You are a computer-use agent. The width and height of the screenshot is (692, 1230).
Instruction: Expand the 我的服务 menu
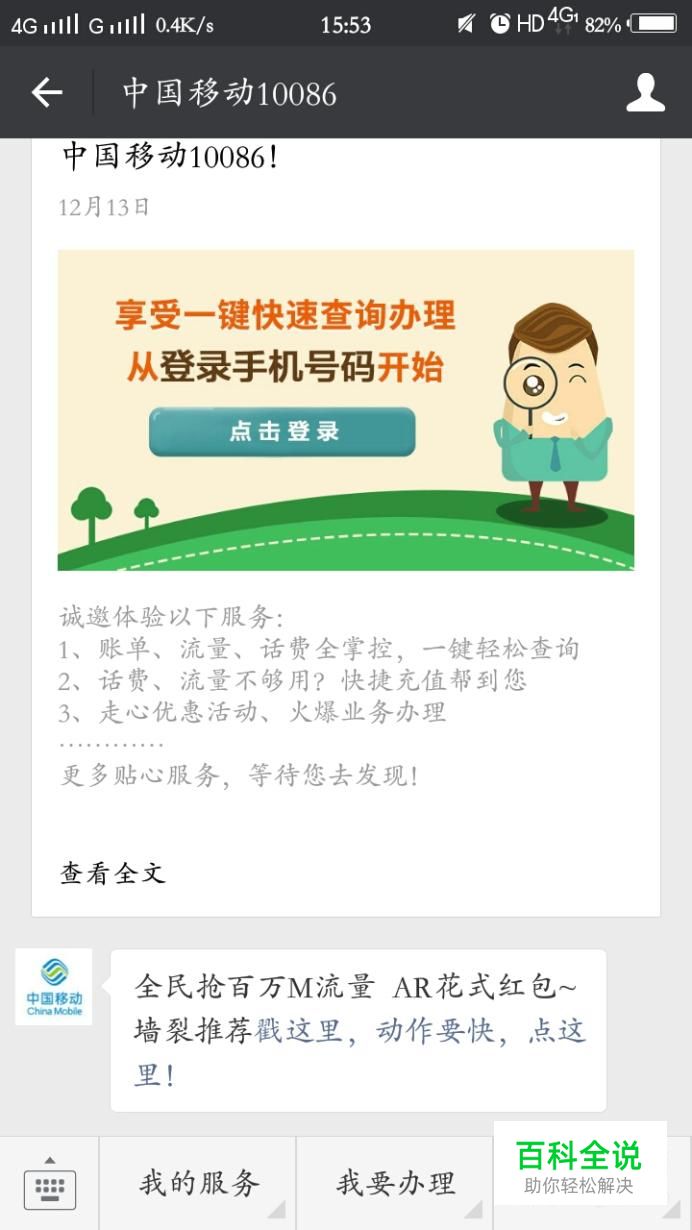coord(198,1184)
